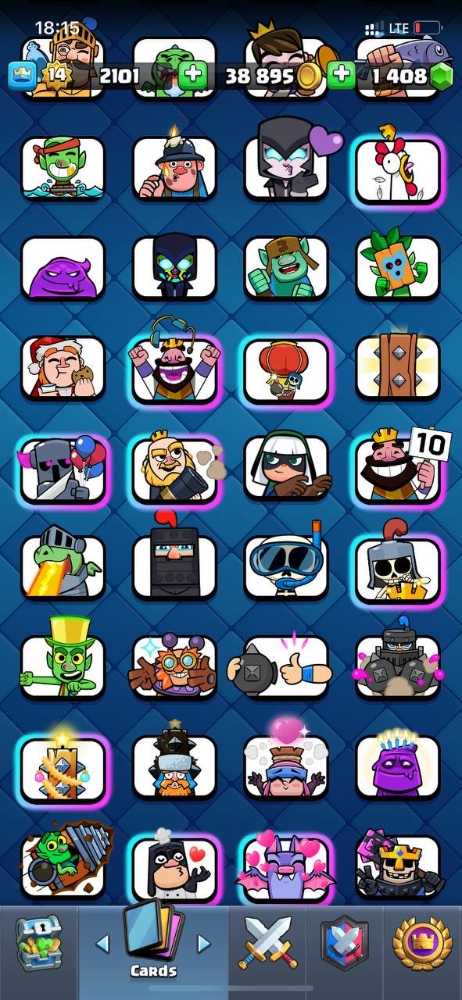
Task: Select the Santa eating cookie emote
Action: [63, 368]
